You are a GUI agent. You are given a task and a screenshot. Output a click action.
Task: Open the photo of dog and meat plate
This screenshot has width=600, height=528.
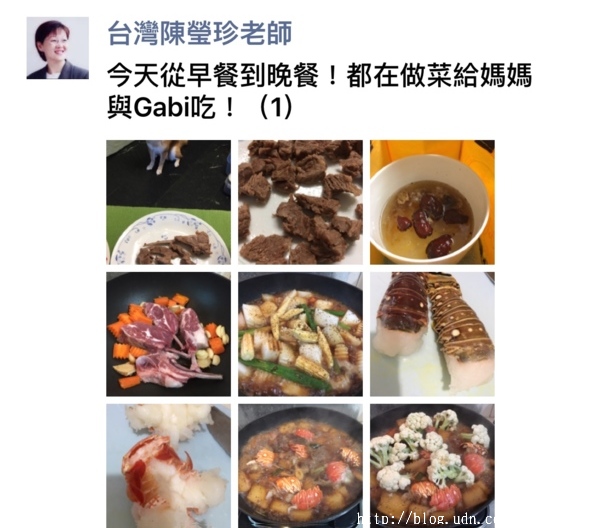point(168,202)
